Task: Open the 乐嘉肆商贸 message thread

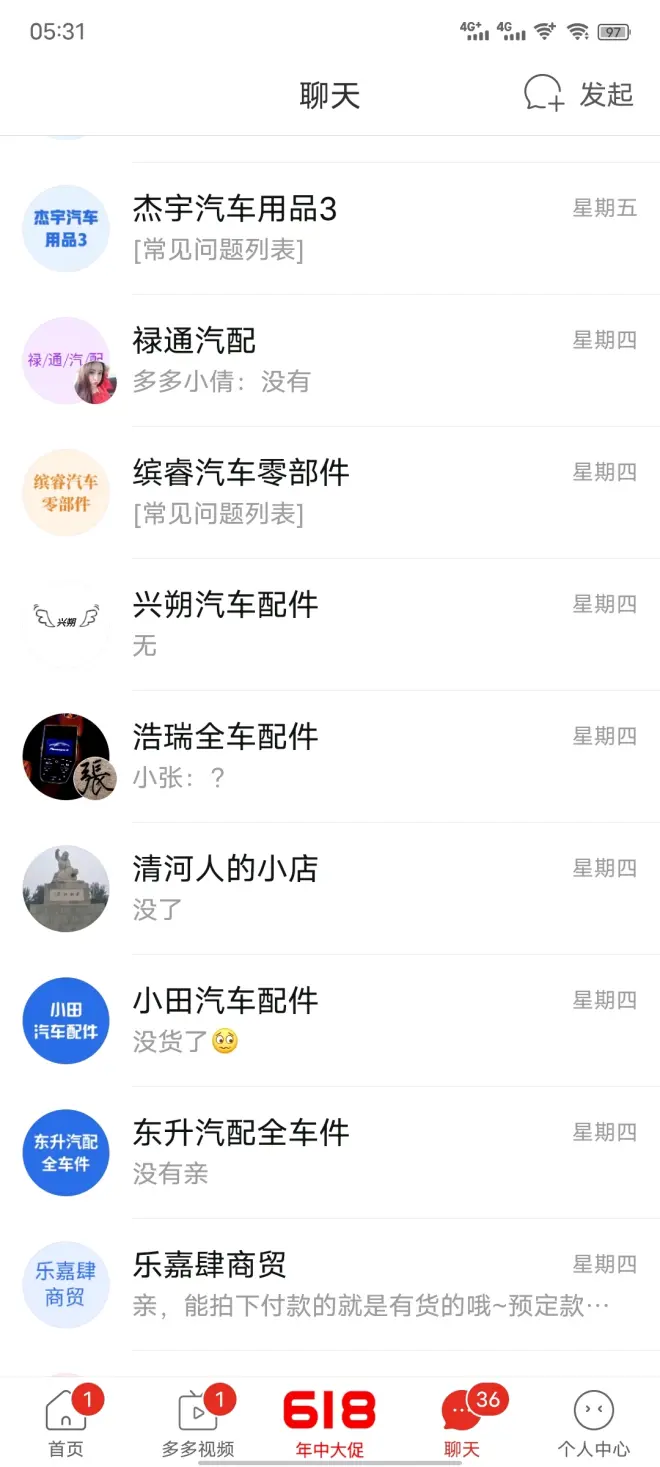Action: click(330, 1284)
